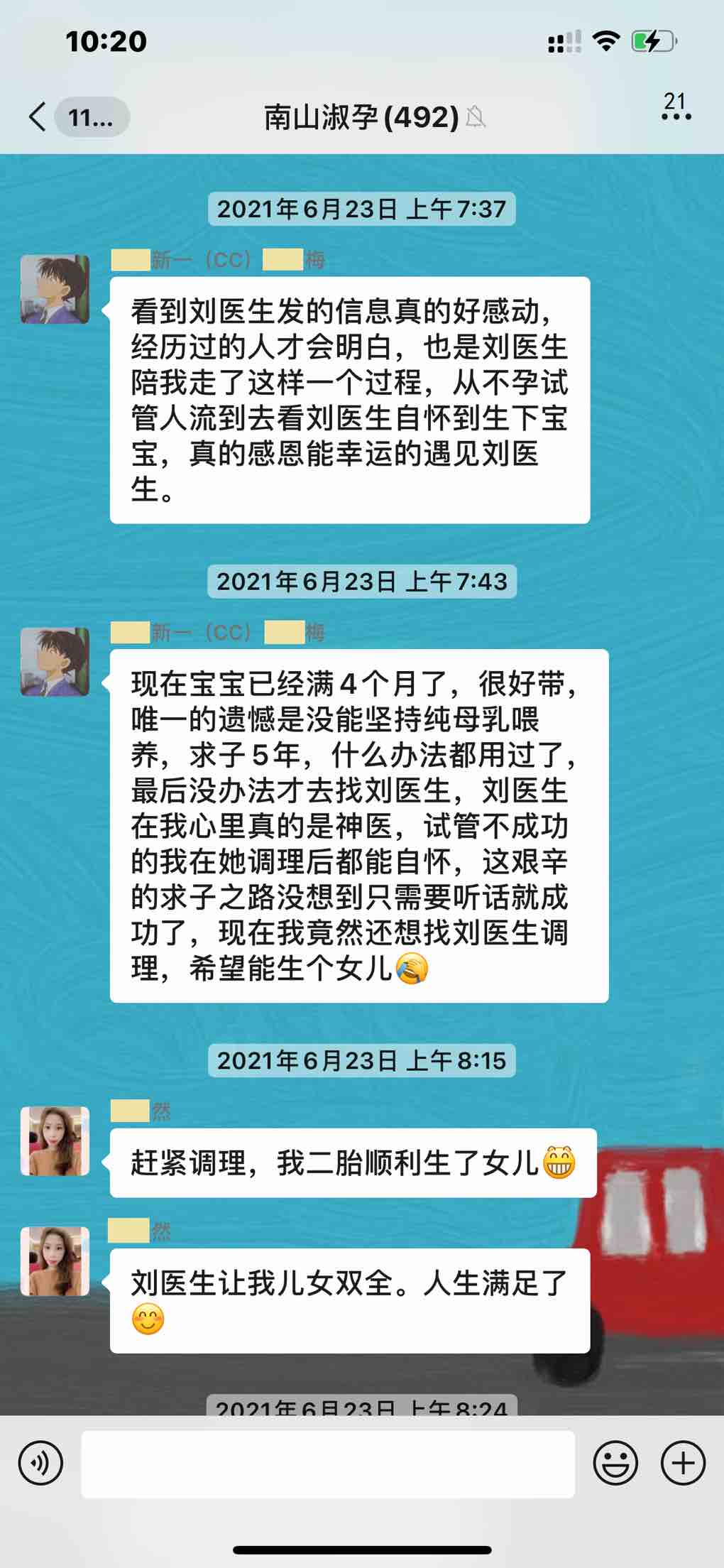This screenshot has height=1568, width=724.
Task: Open the avatar beside 刘医生让我儿女双全 message
Action: pyautogui.click(x=55, y=1261)
